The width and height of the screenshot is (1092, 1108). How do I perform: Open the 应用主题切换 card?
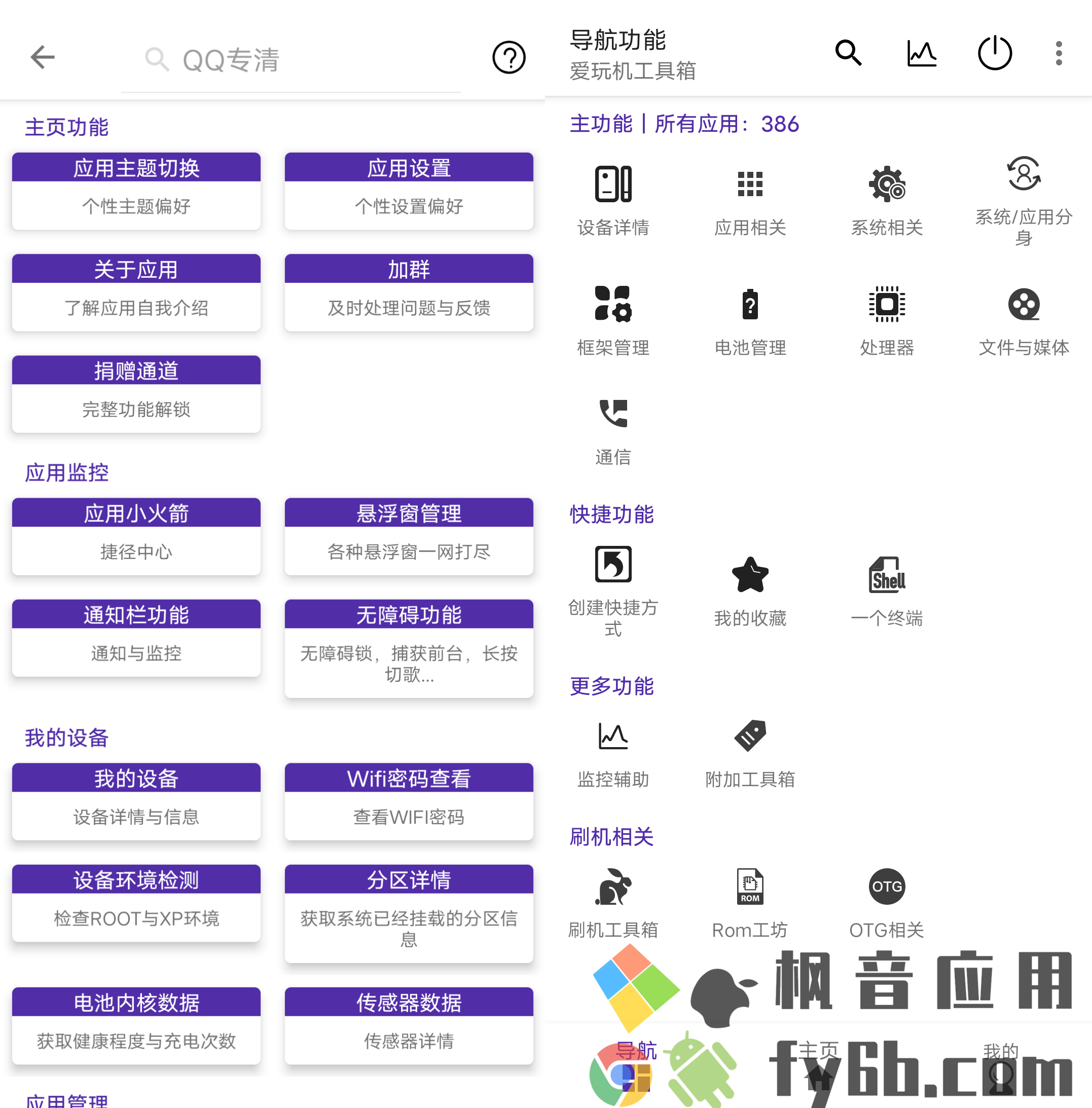click(x=136, y=191)
